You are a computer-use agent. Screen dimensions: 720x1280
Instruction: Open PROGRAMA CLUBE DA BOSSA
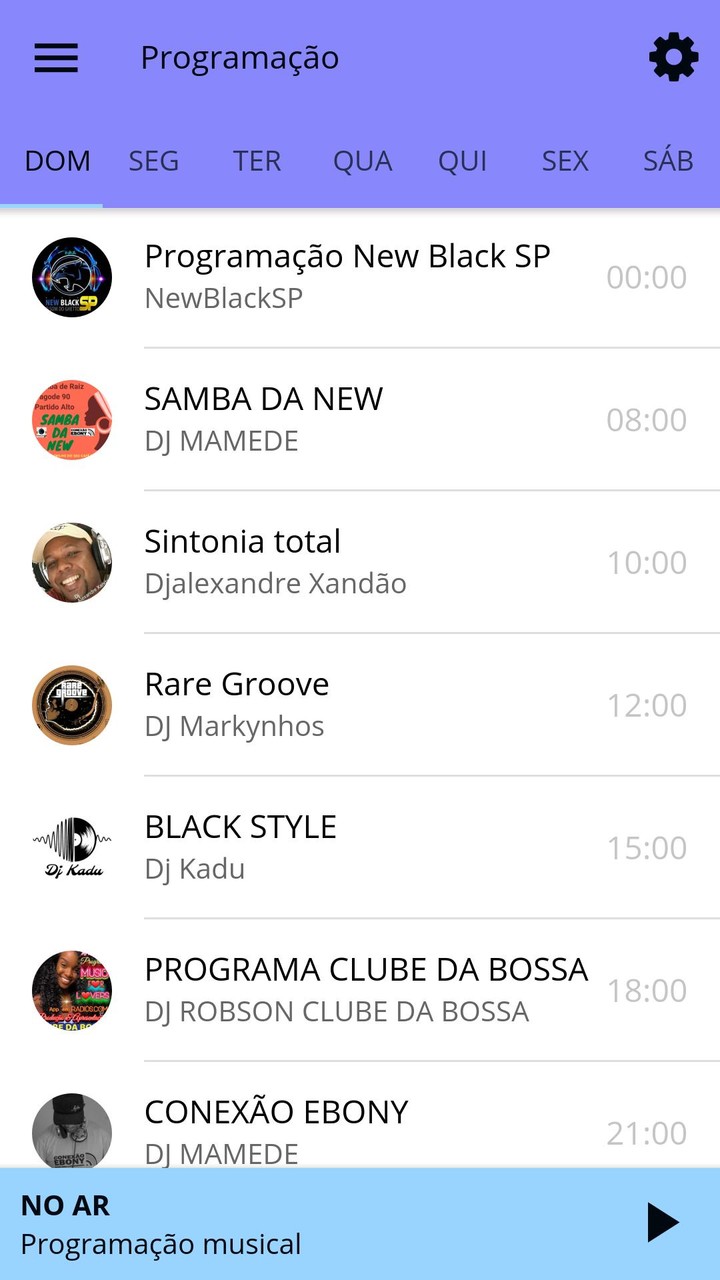[x=366, y=989]
